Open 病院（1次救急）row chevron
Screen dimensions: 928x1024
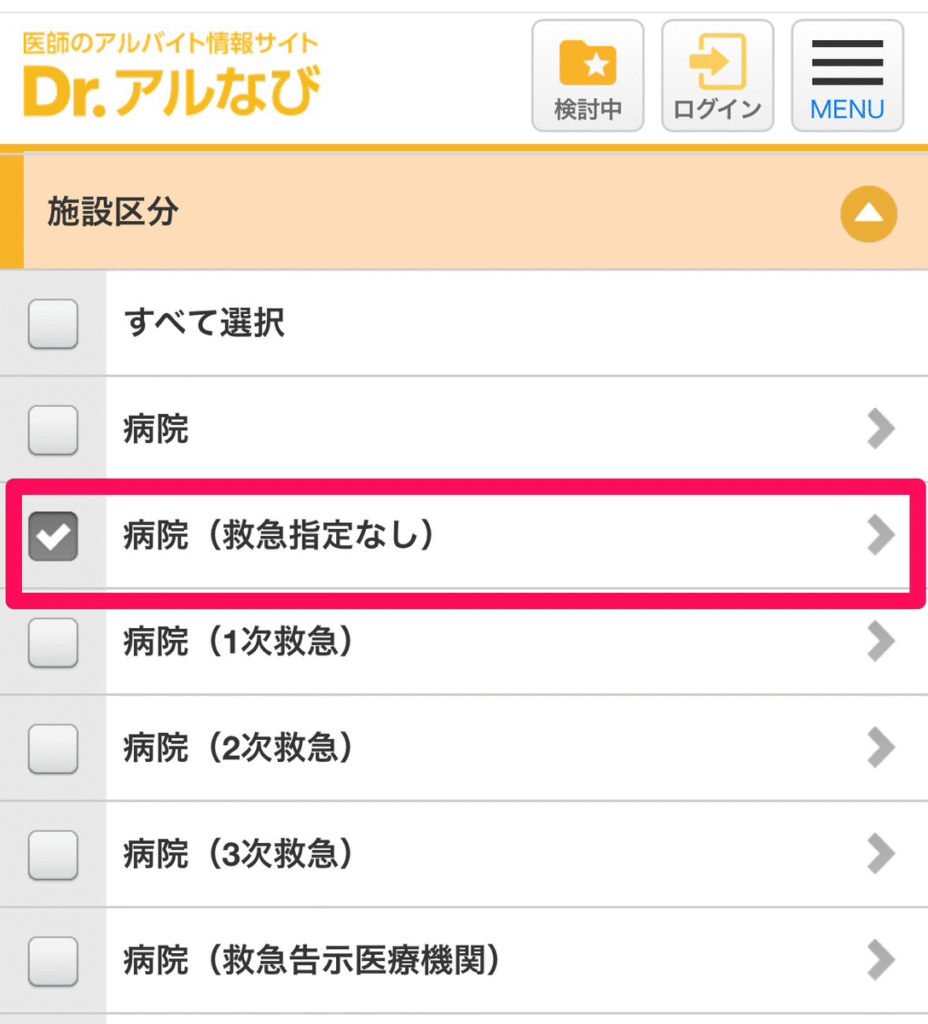point(880,642)
